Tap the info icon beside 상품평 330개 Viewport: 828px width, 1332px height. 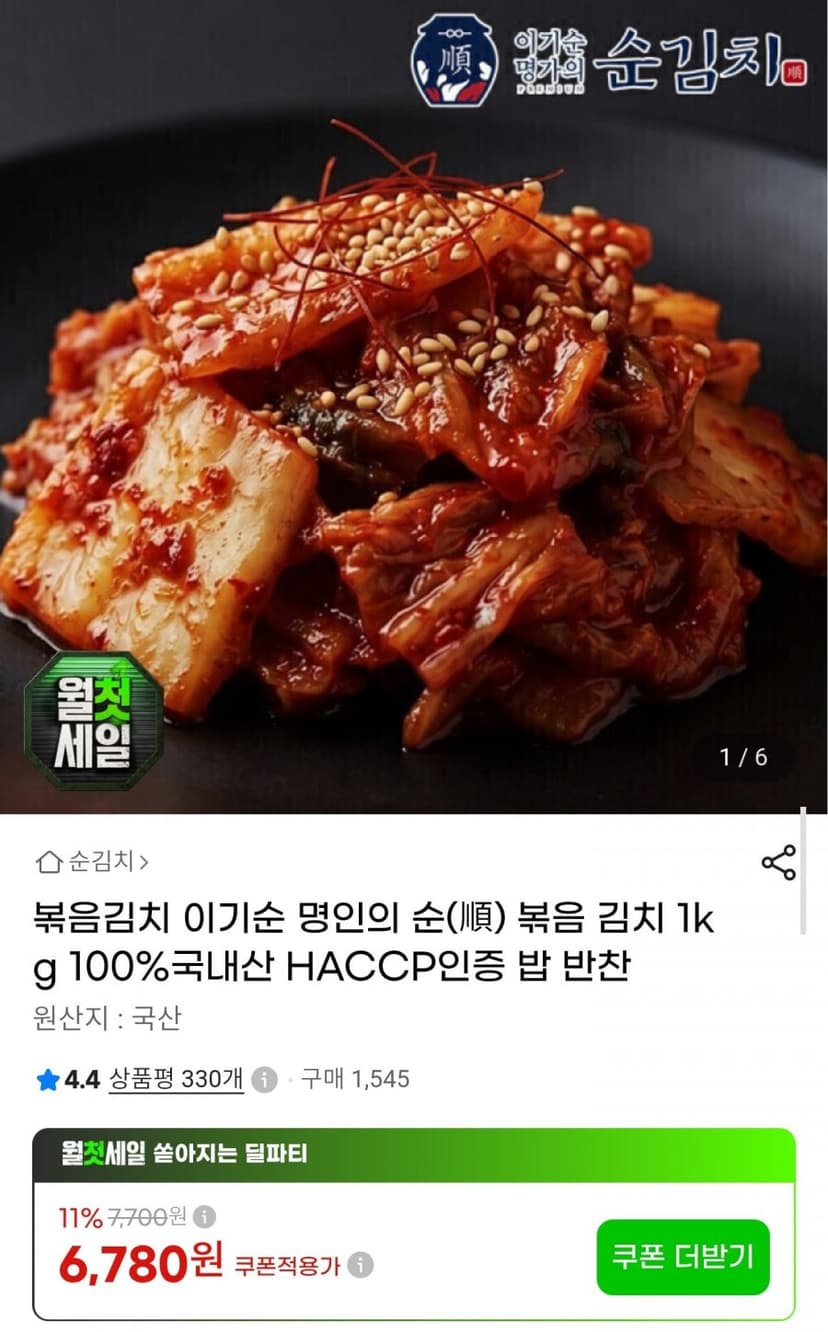(264, 1080)
